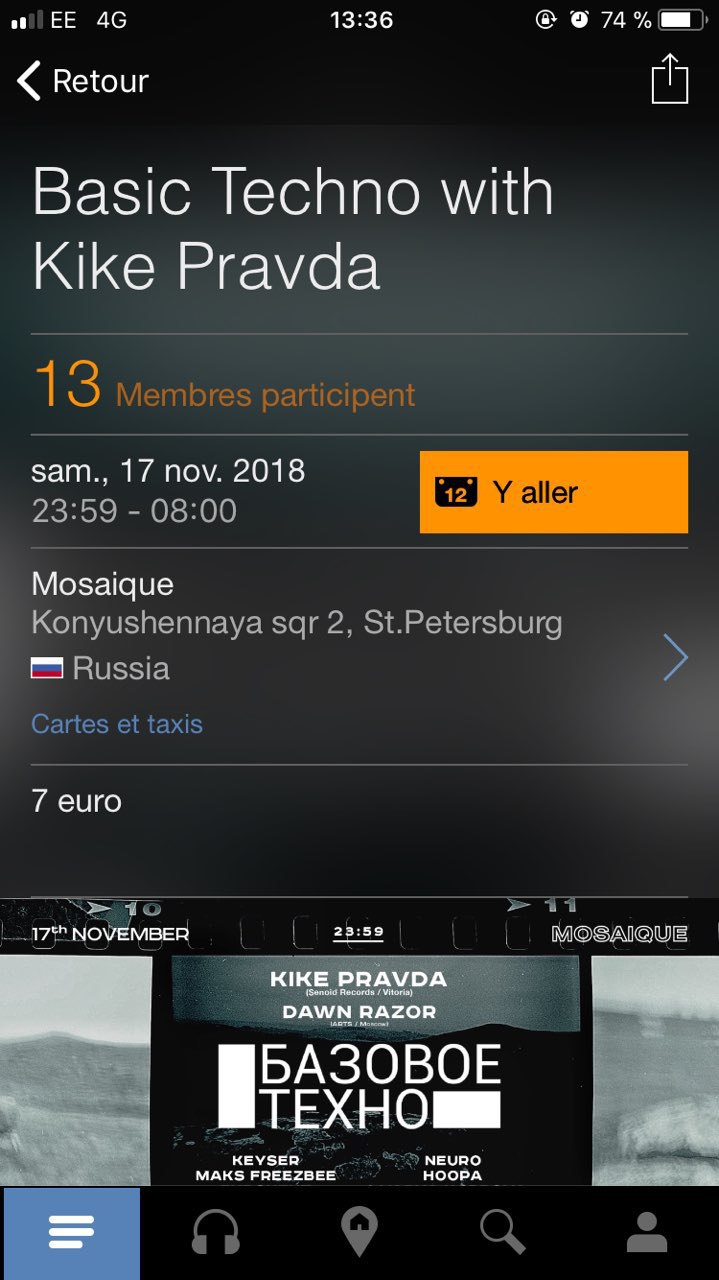Switch to the search tab
The width and height of the screenshot is (719, 1280).
pos(502,1233)
